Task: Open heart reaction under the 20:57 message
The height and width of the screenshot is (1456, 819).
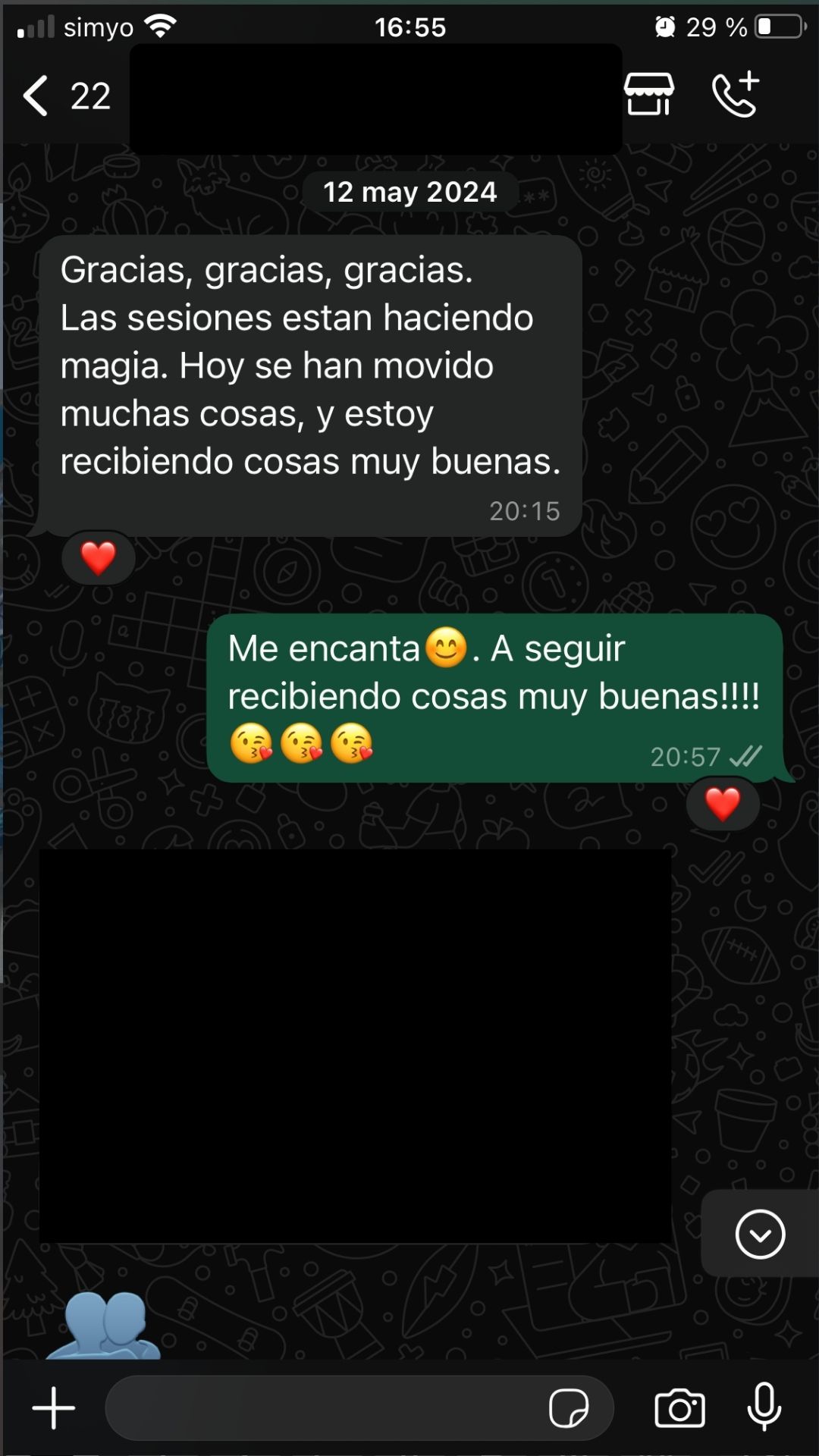Action: click(x=722, y=804)
